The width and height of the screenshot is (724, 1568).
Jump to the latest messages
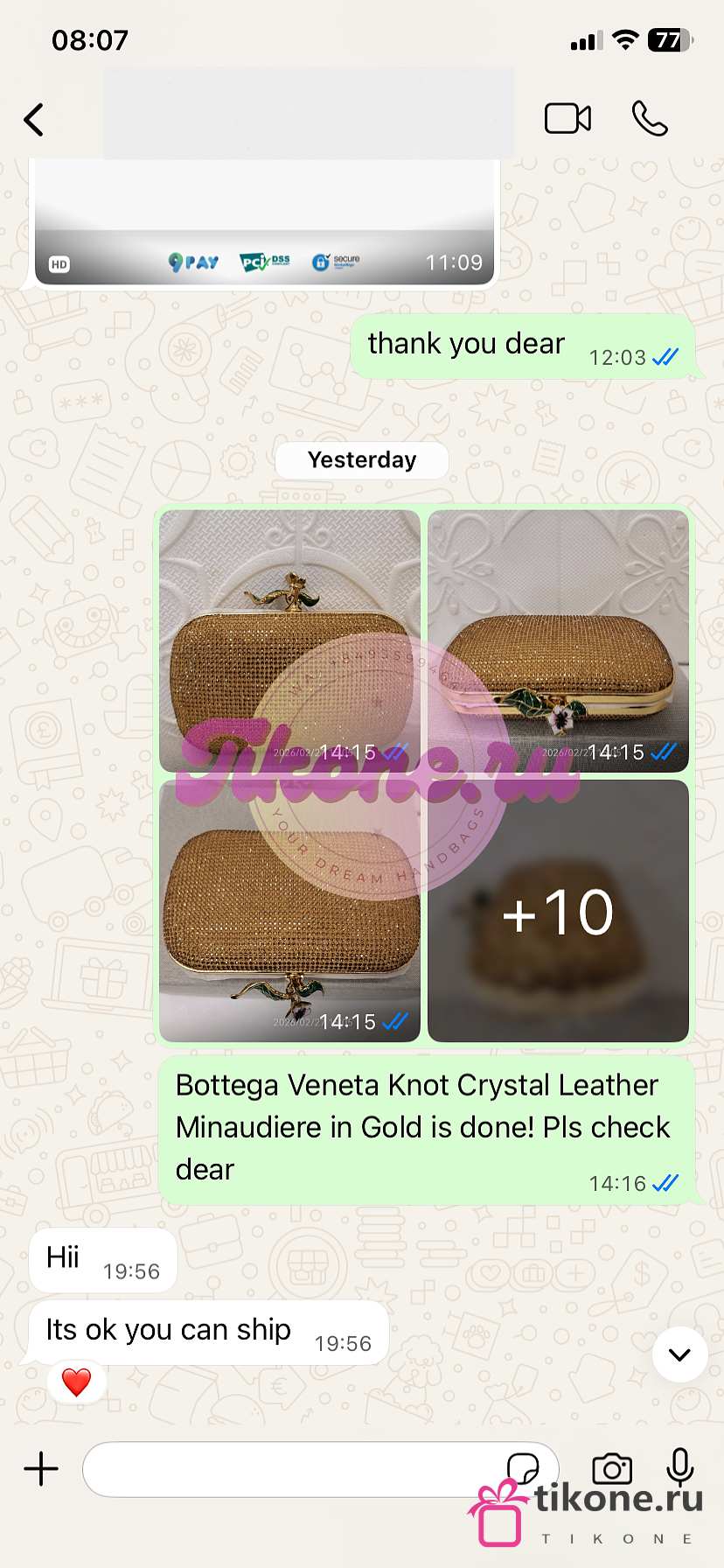coord(679,1354)
